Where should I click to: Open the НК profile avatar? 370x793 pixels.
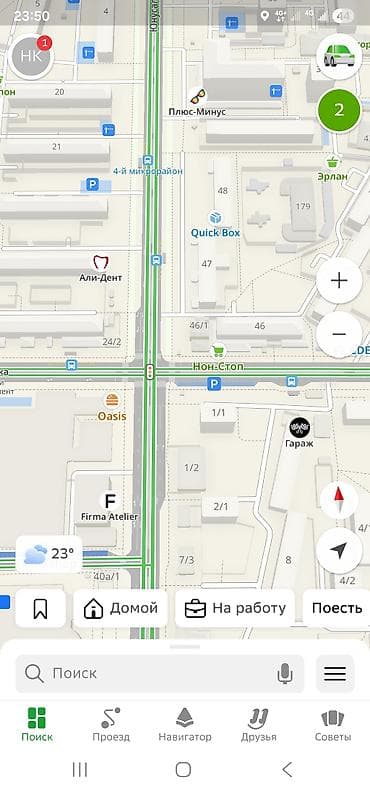coord(30,57)
